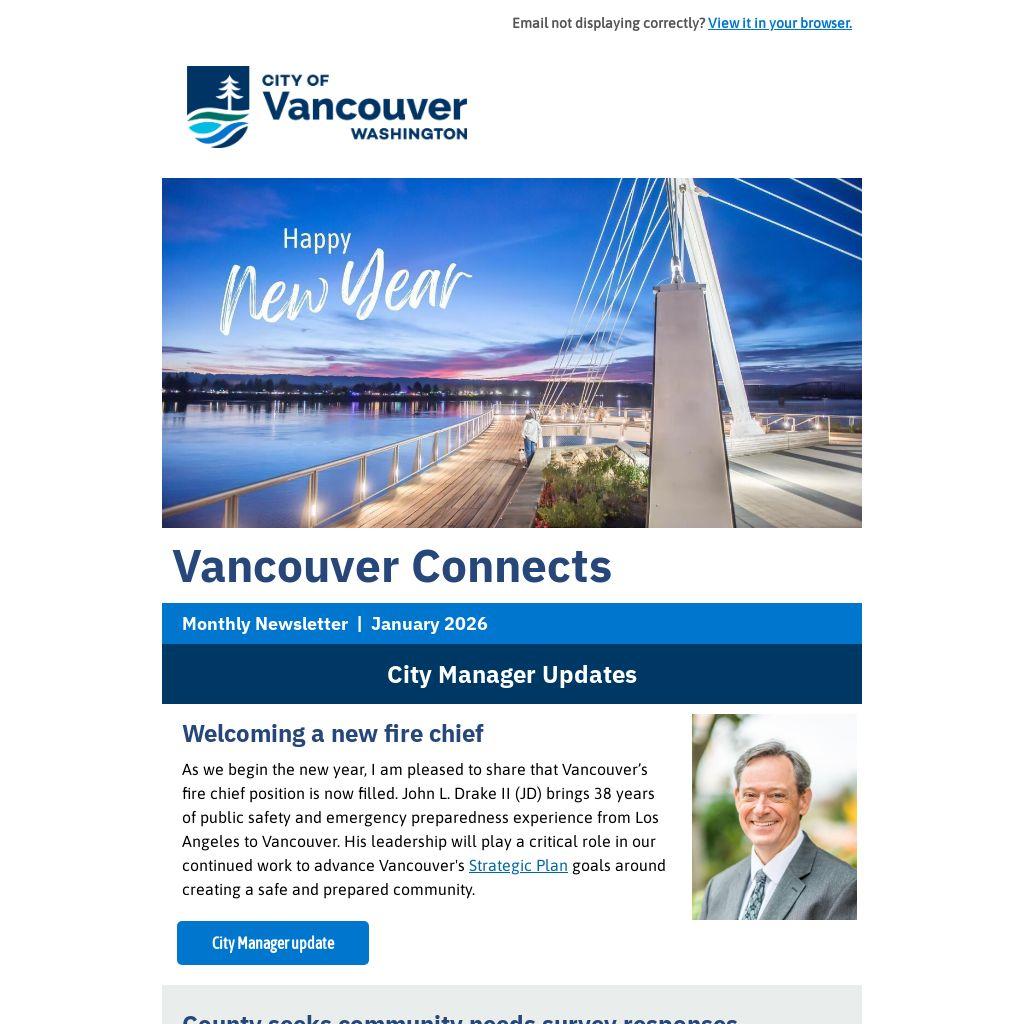Follow the Strategic Plan link
The height and width of the screenshot is (1024, 1024).
tap(518, 866)
